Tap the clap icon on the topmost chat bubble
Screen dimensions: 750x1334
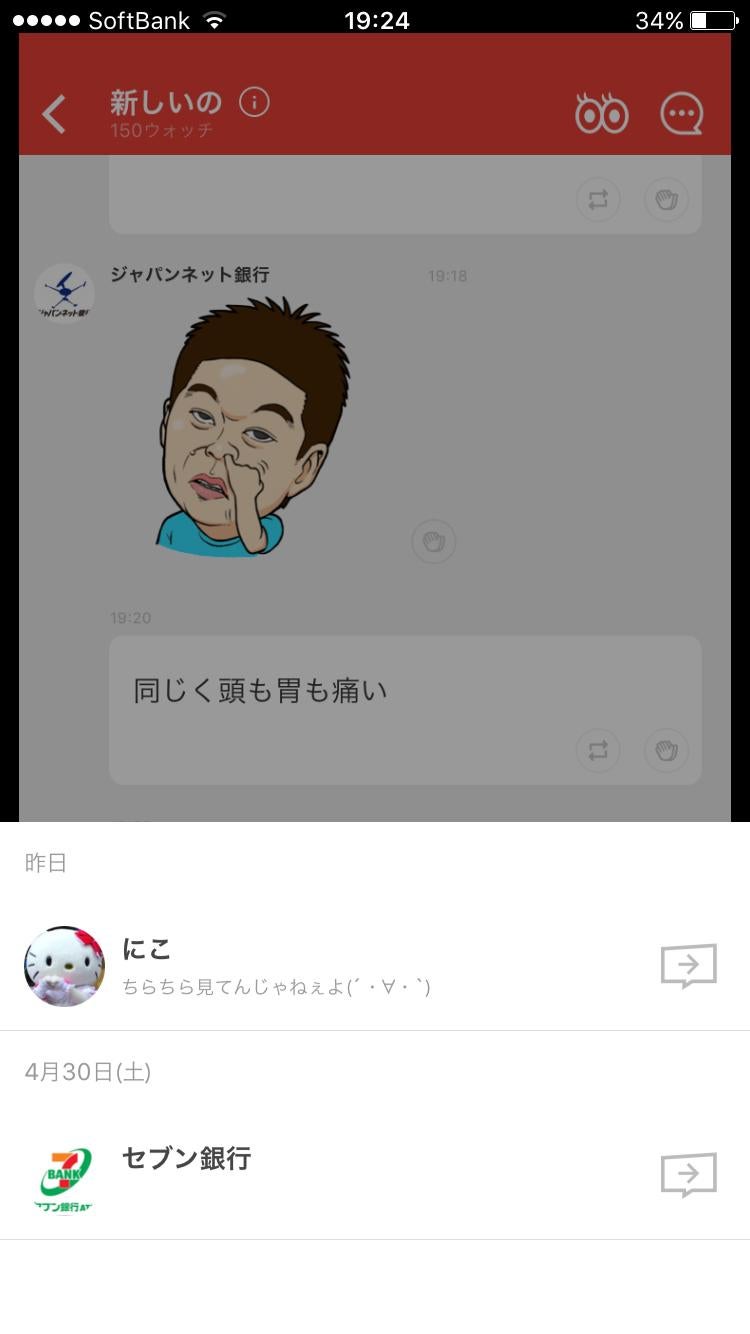pos(666,199)
